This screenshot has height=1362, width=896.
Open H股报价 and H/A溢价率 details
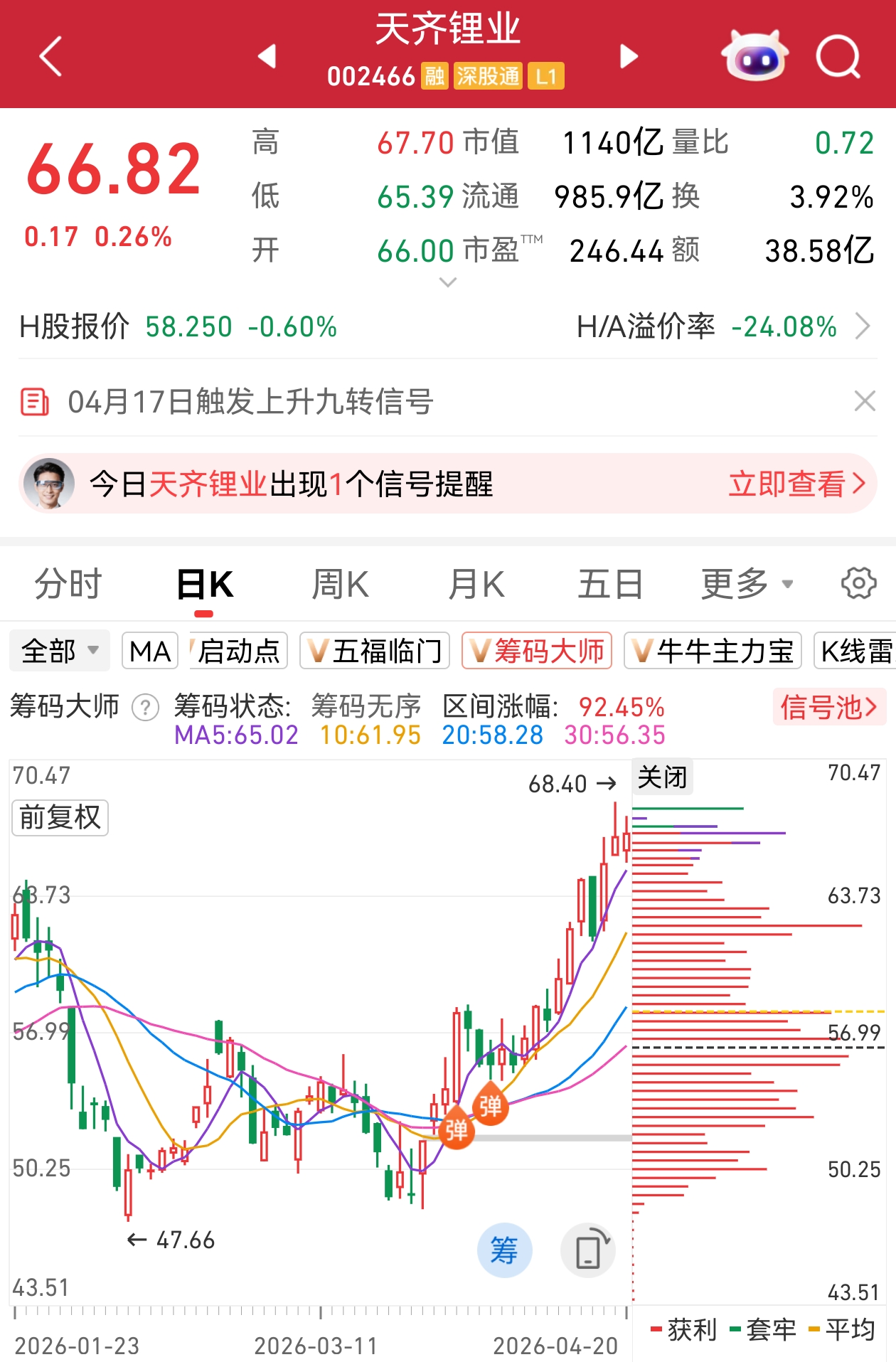click(863, 326)
